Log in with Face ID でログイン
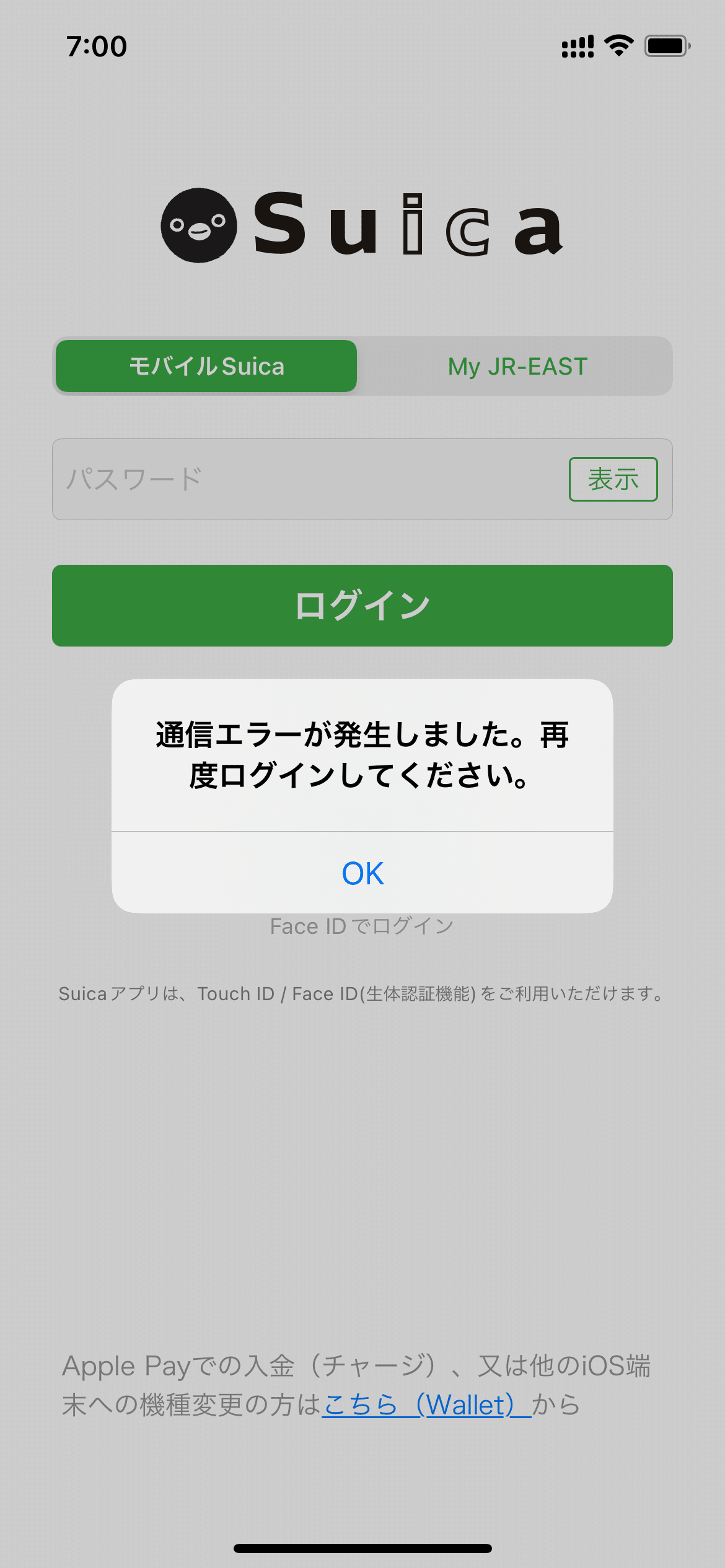This screenshot has height=1568, width=725. pyautogui.click(x=362, y=926)
